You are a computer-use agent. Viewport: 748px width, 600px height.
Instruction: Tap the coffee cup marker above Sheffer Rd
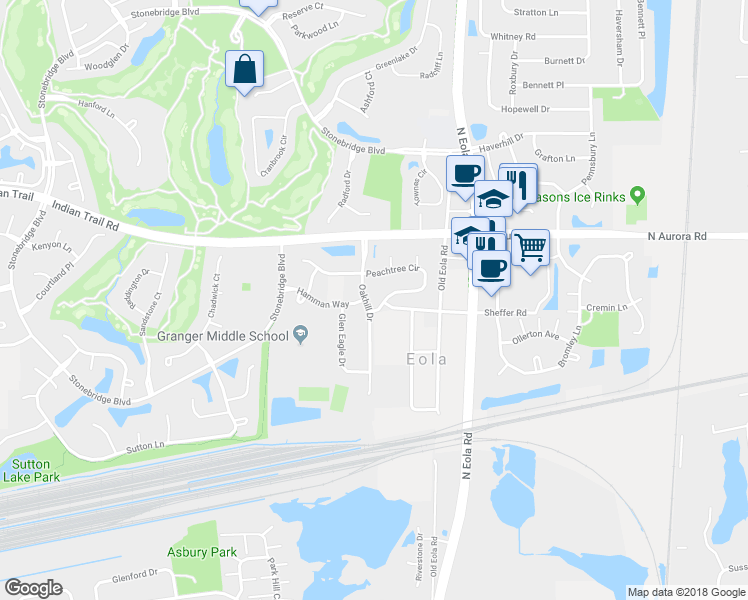[491, 272]
